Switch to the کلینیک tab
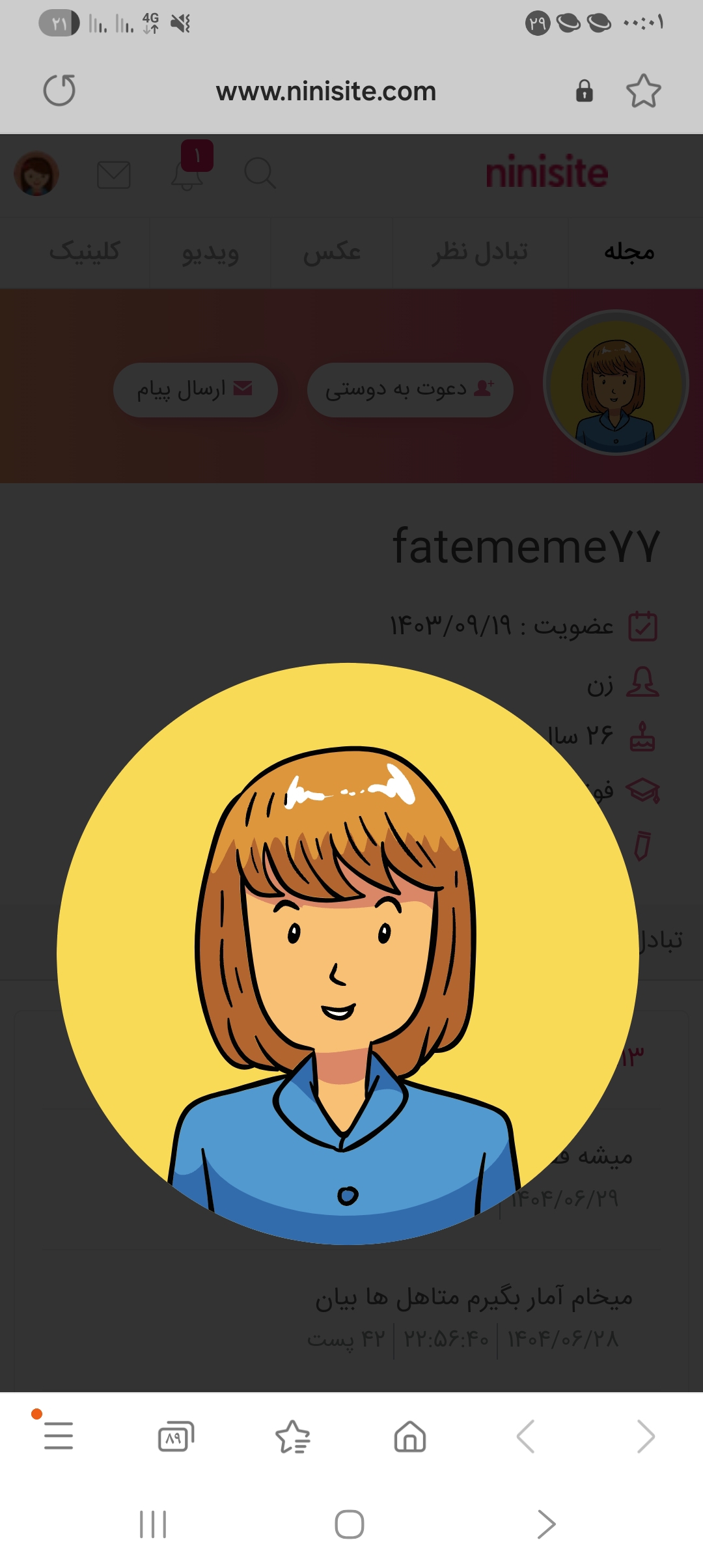The height and width of the screenshot is (1568, 703). pos(85,252)
